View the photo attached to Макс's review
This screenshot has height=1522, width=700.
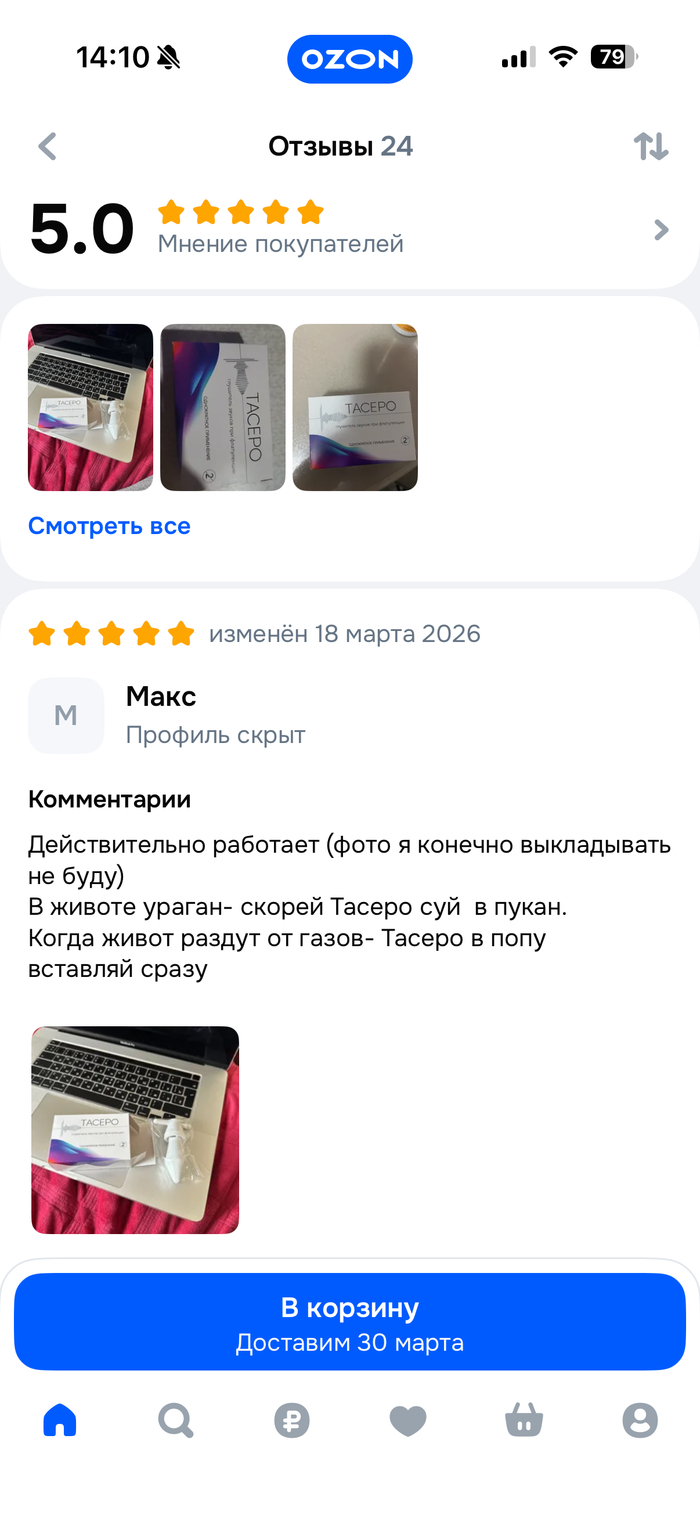(135, 1130)
